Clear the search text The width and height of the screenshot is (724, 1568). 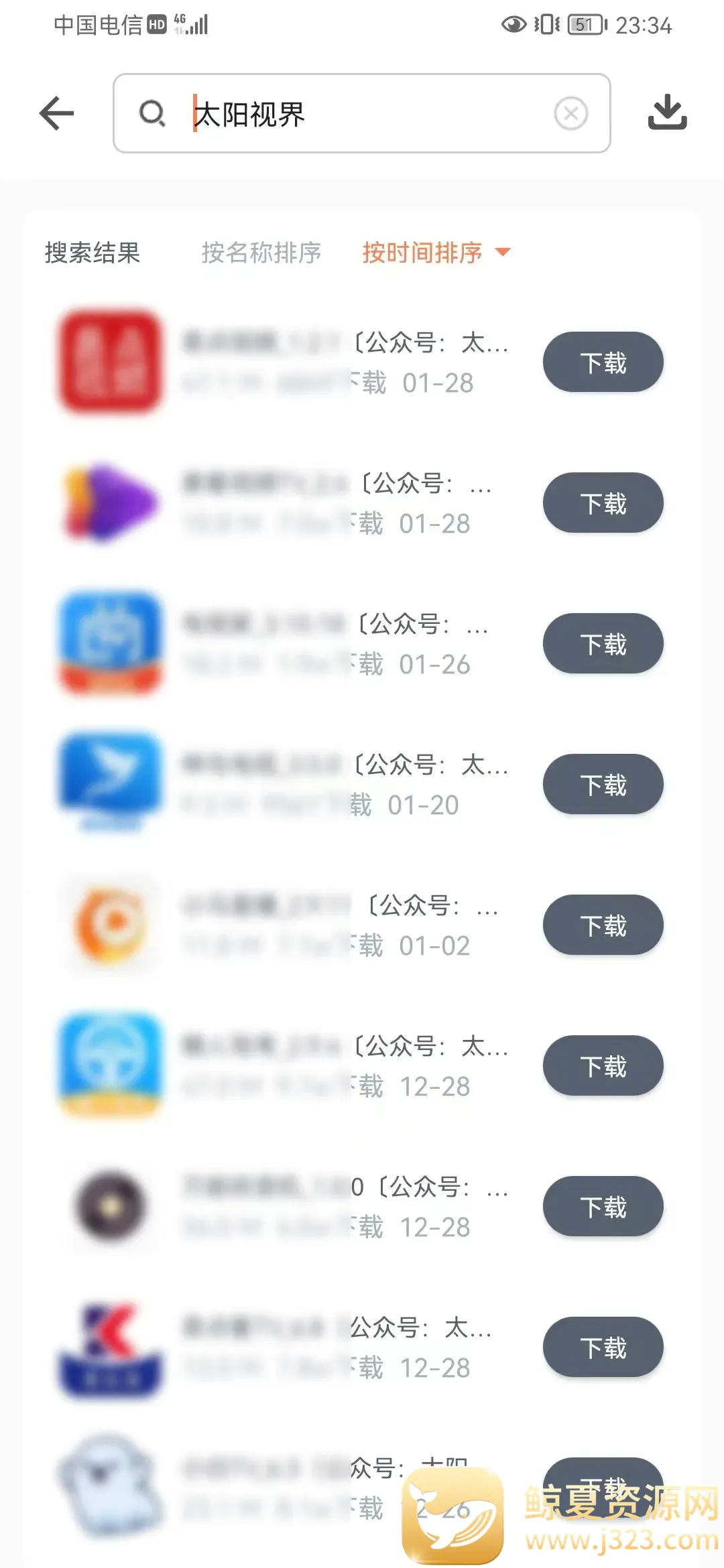coord(570,113)
